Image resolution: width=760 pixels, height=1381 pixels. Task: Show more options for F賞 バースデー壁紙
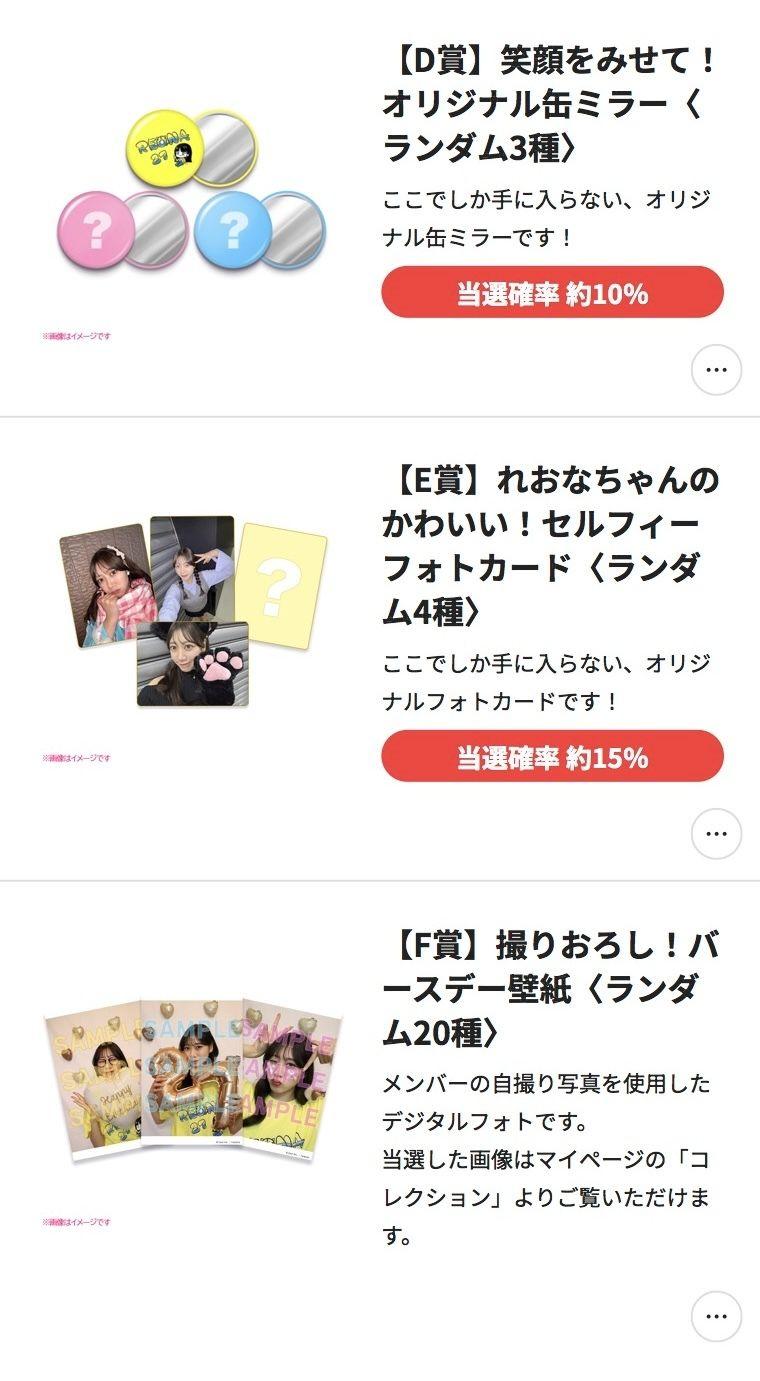(x=716, y=1316)
